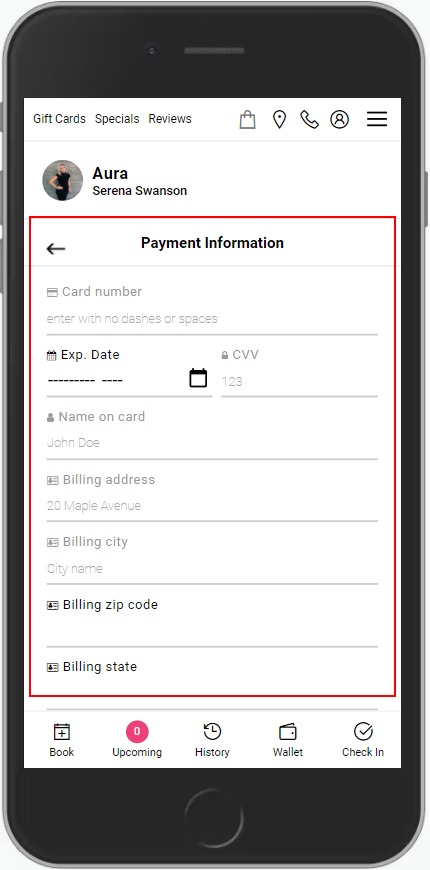
Task: Open the location pin icon
Action: click(280, 119)
